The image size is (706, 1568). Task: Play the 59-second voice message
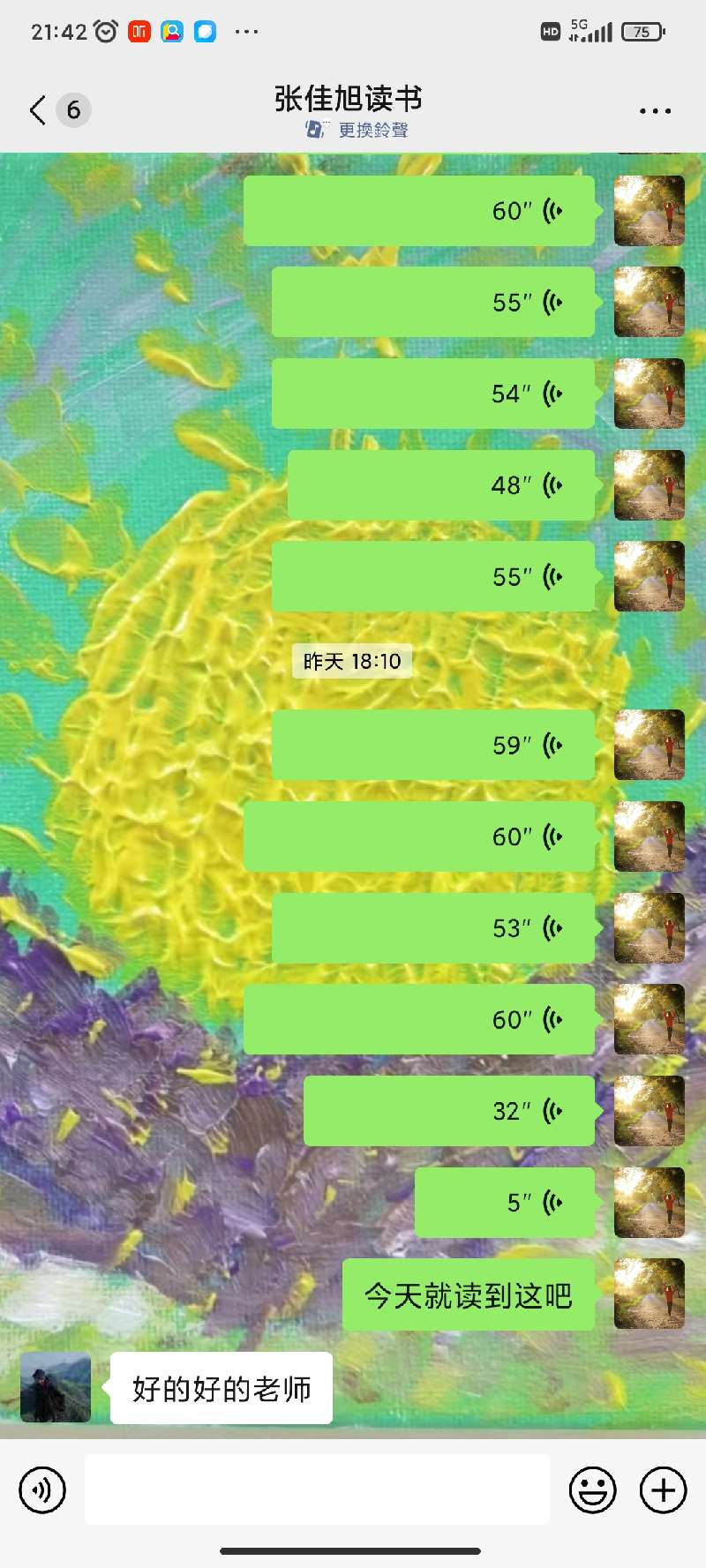tap(432, 745)
